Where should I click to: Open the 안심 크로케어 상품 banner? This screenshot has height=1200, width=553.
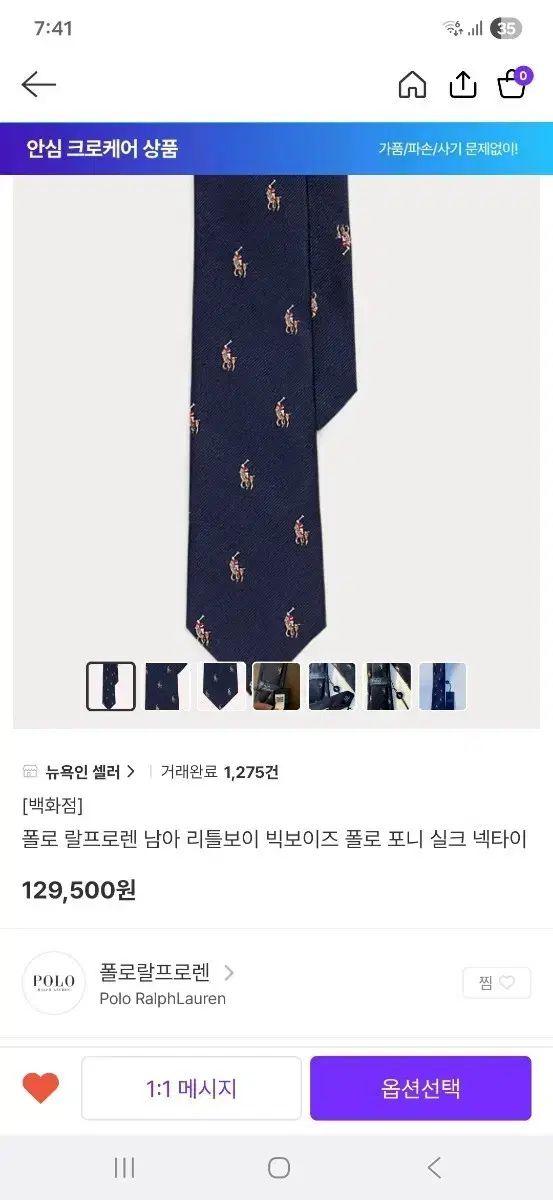pyautogui.click(x=276, y=149)
